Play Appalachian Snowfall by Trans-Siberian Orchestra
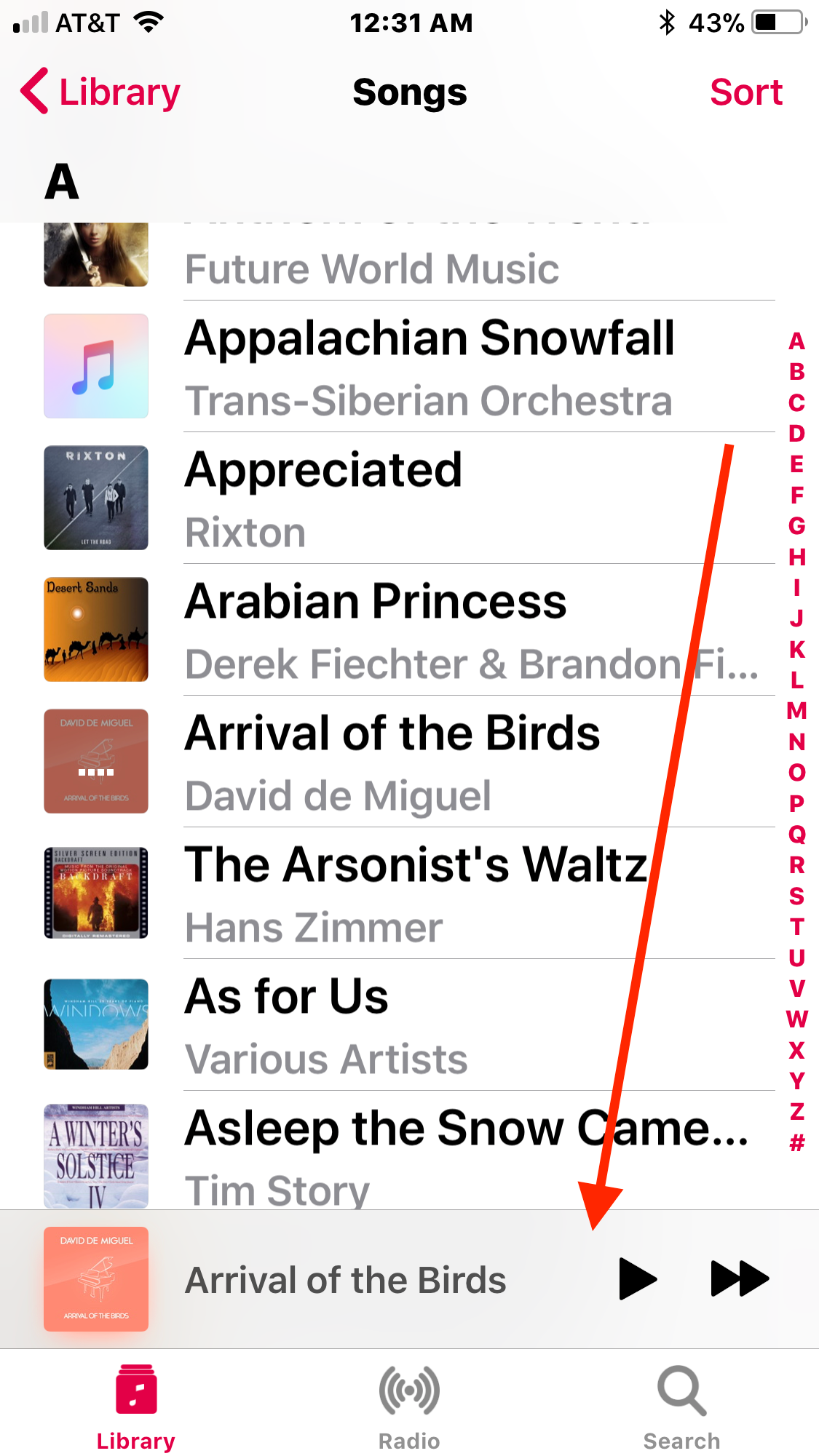The width and height of the screenshot is (819, 1456). point(409,367)
